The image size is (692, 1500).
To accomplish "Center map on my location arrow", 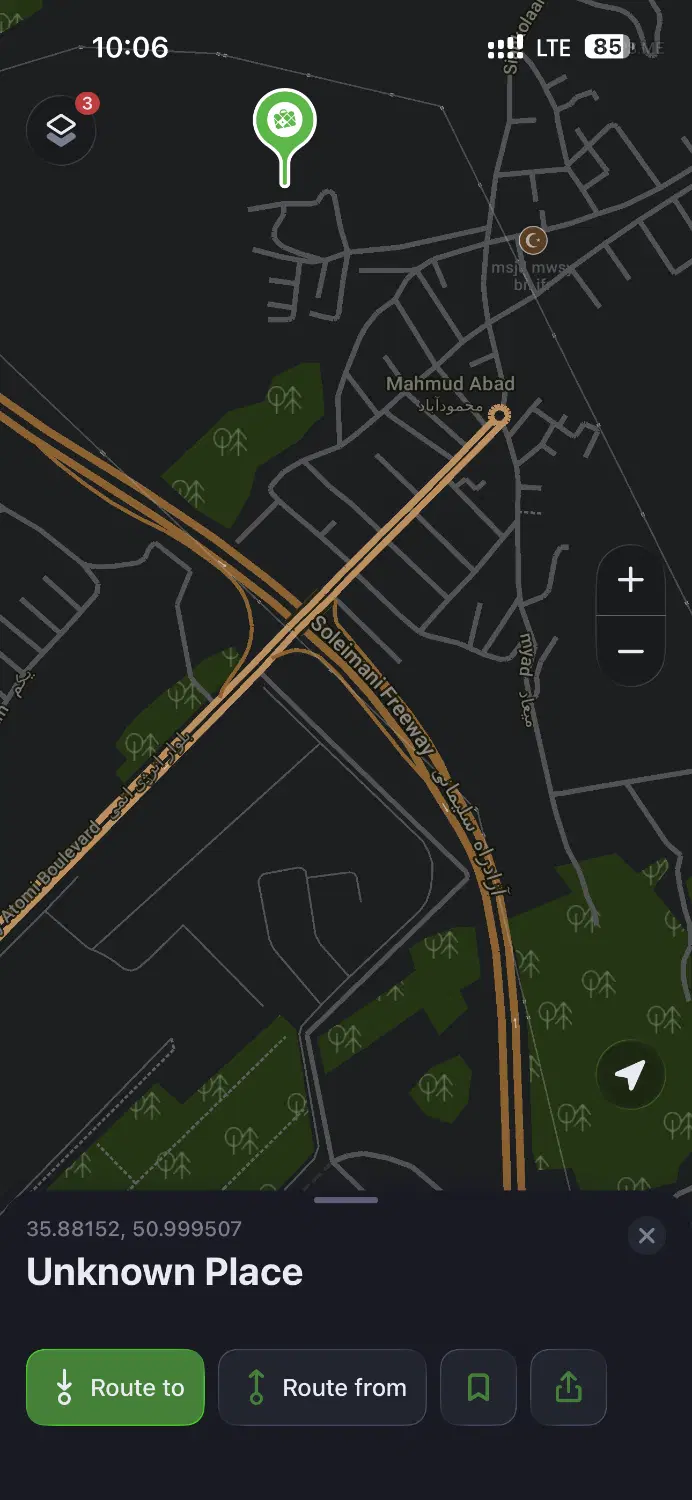I will click(630, 1075).
